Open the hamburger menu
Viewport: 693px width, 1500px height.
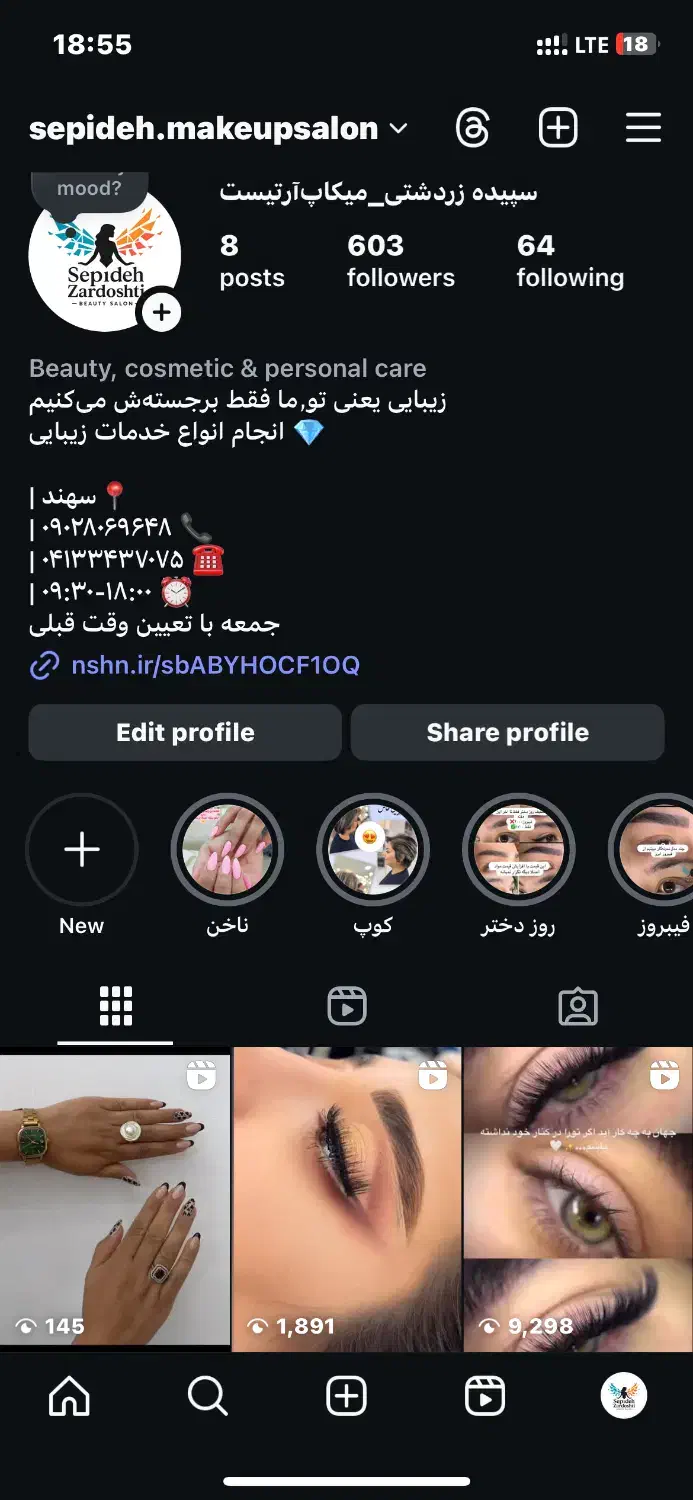643,128
